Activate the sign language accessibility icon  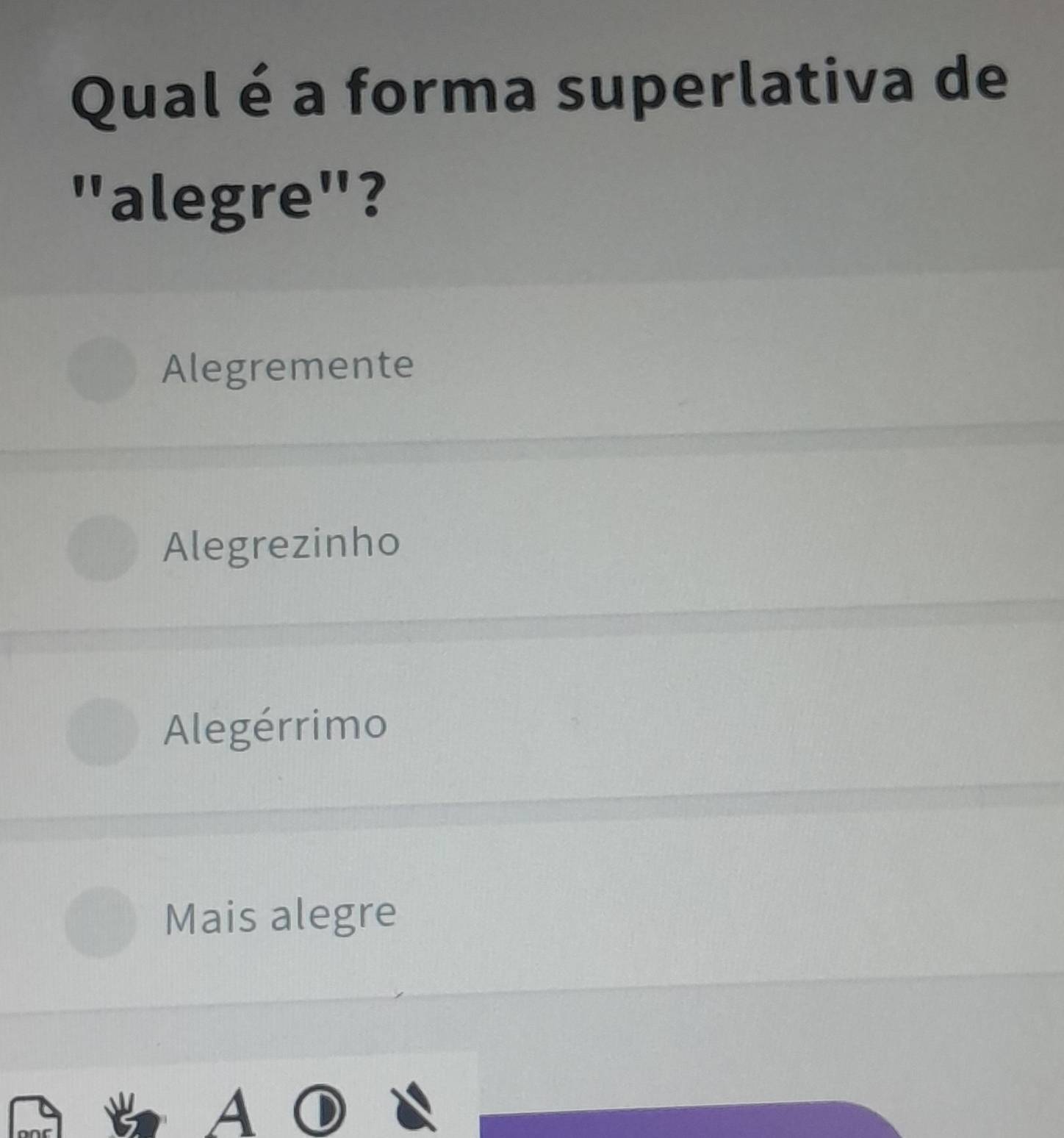pyautogui.click(x=132, y=1115)
